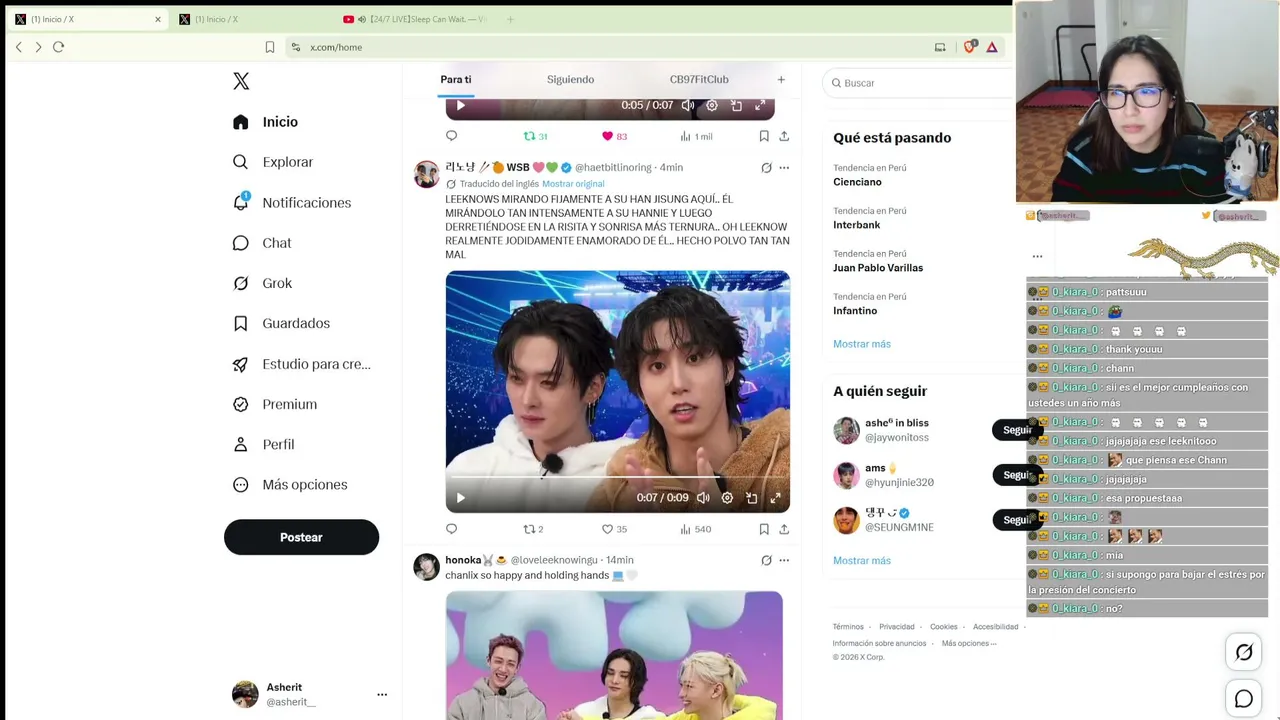The width and height of the screenshot is (1280, 720).
Task: Tap the Postear button
Action: [x=301, y=537]
